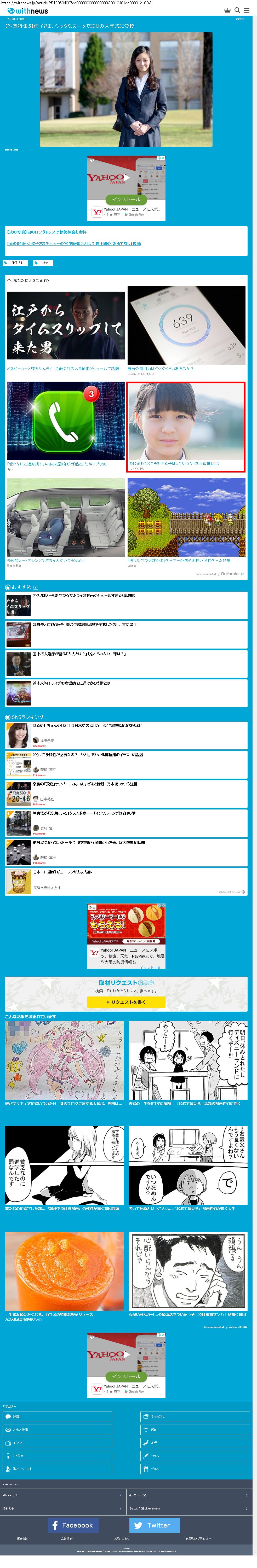Open the 江戸からタイムスリップ promoted tile

[66, 326]
